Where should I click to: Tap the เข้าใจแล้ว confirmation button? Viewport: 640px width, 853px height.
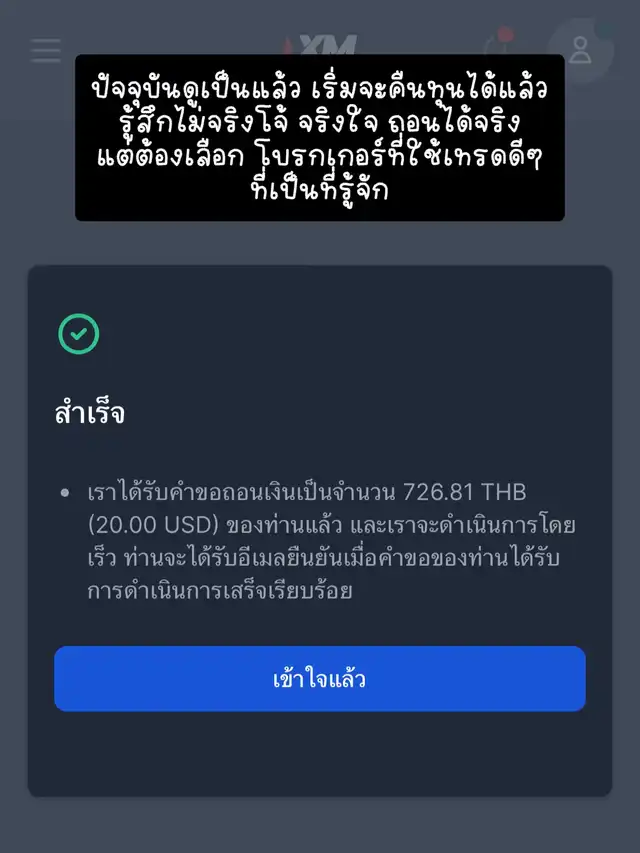[x=319, y=679]
